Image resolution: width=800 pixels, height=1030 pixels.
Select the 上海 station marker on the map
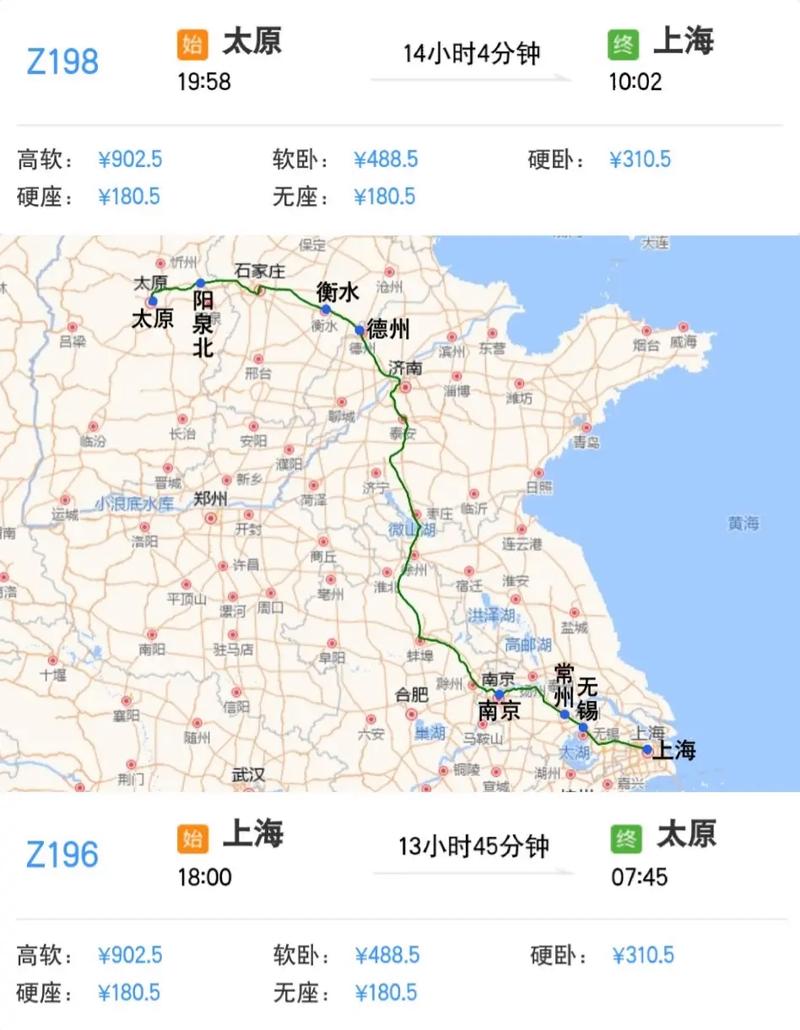[647, 749]
